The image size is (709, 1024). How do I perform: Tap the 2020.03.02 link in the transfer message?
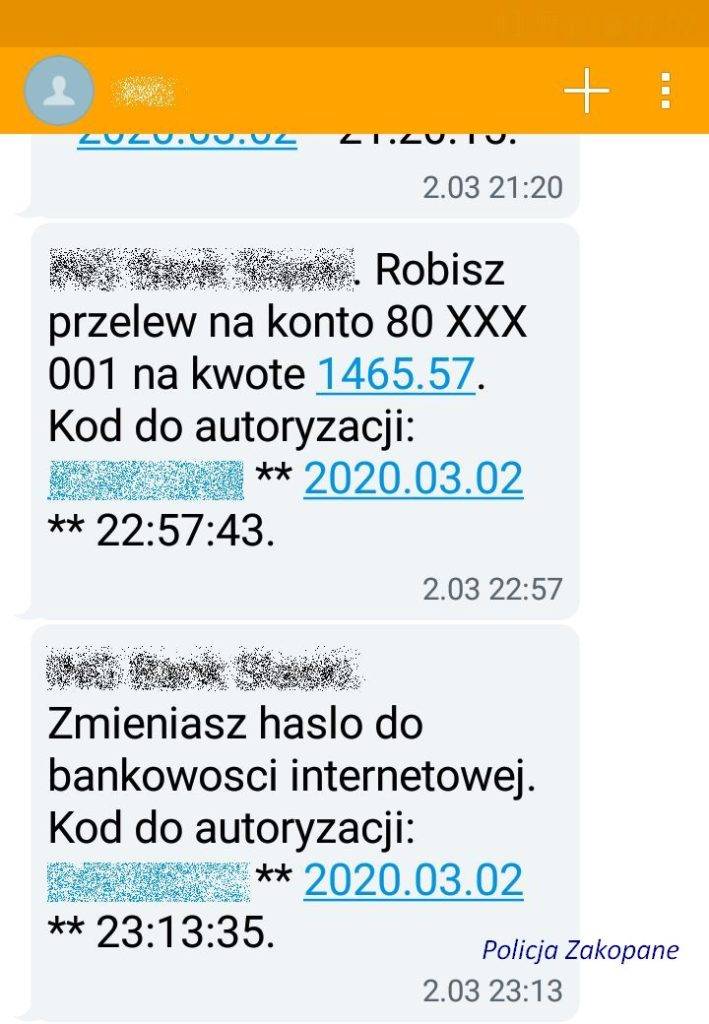pos(413,479)
